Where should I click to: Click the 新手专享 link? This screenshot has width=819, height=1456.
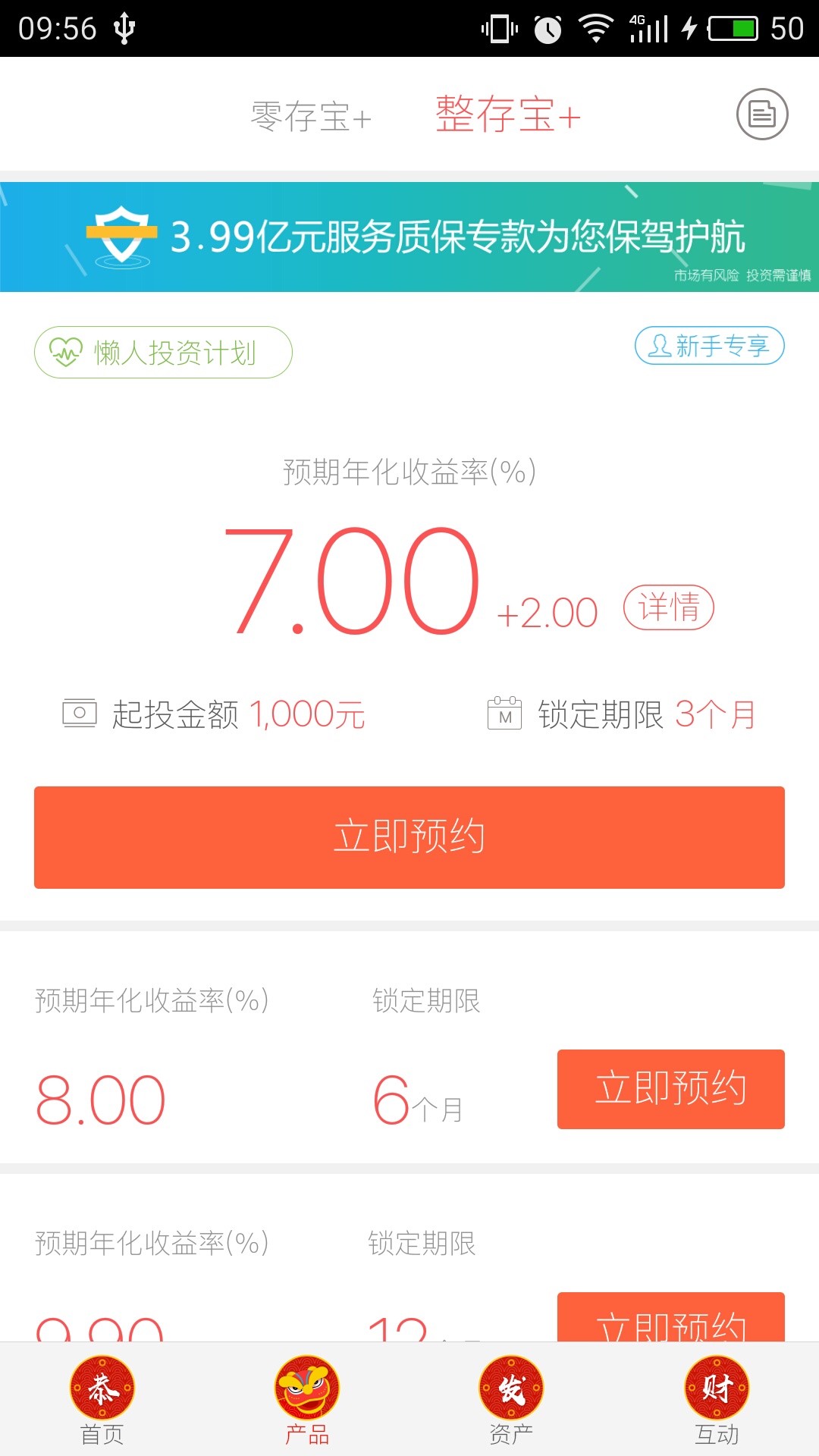click(711, 347)
